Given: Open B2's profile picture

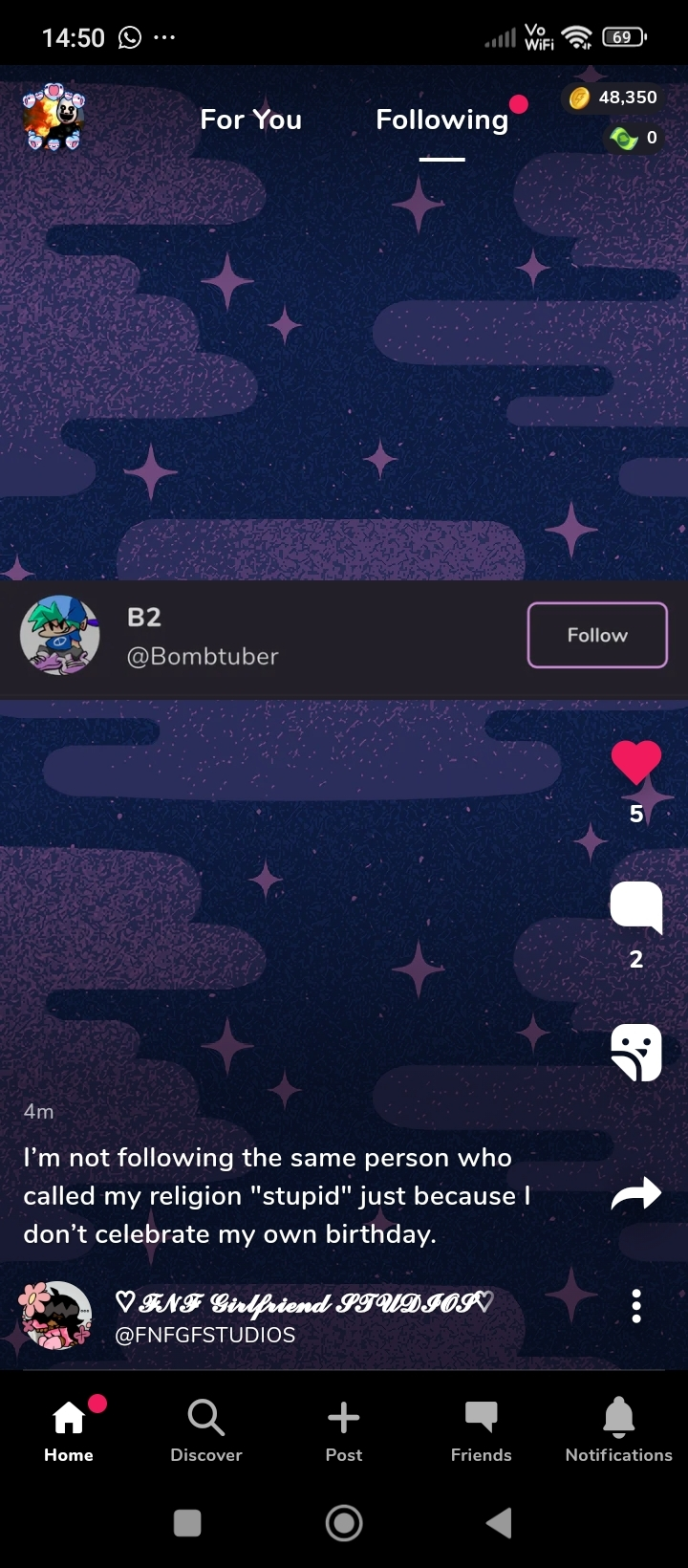Looking at the screenshot, I should pyautogui.click(x=60, y=636).
